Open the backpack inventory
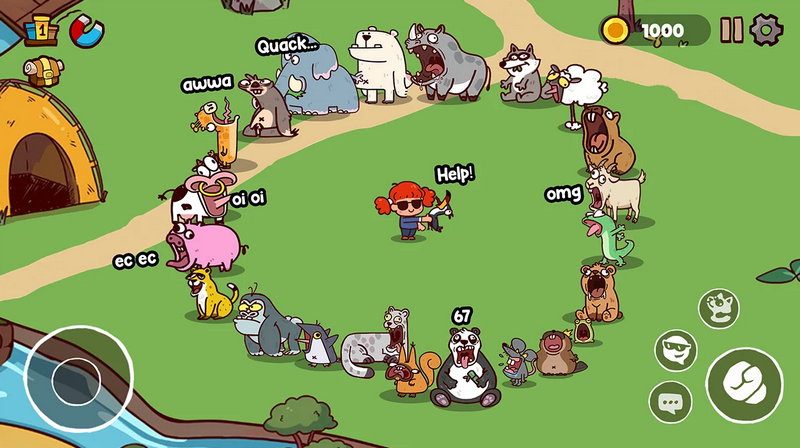800x448 pixels. coord(43,71)
